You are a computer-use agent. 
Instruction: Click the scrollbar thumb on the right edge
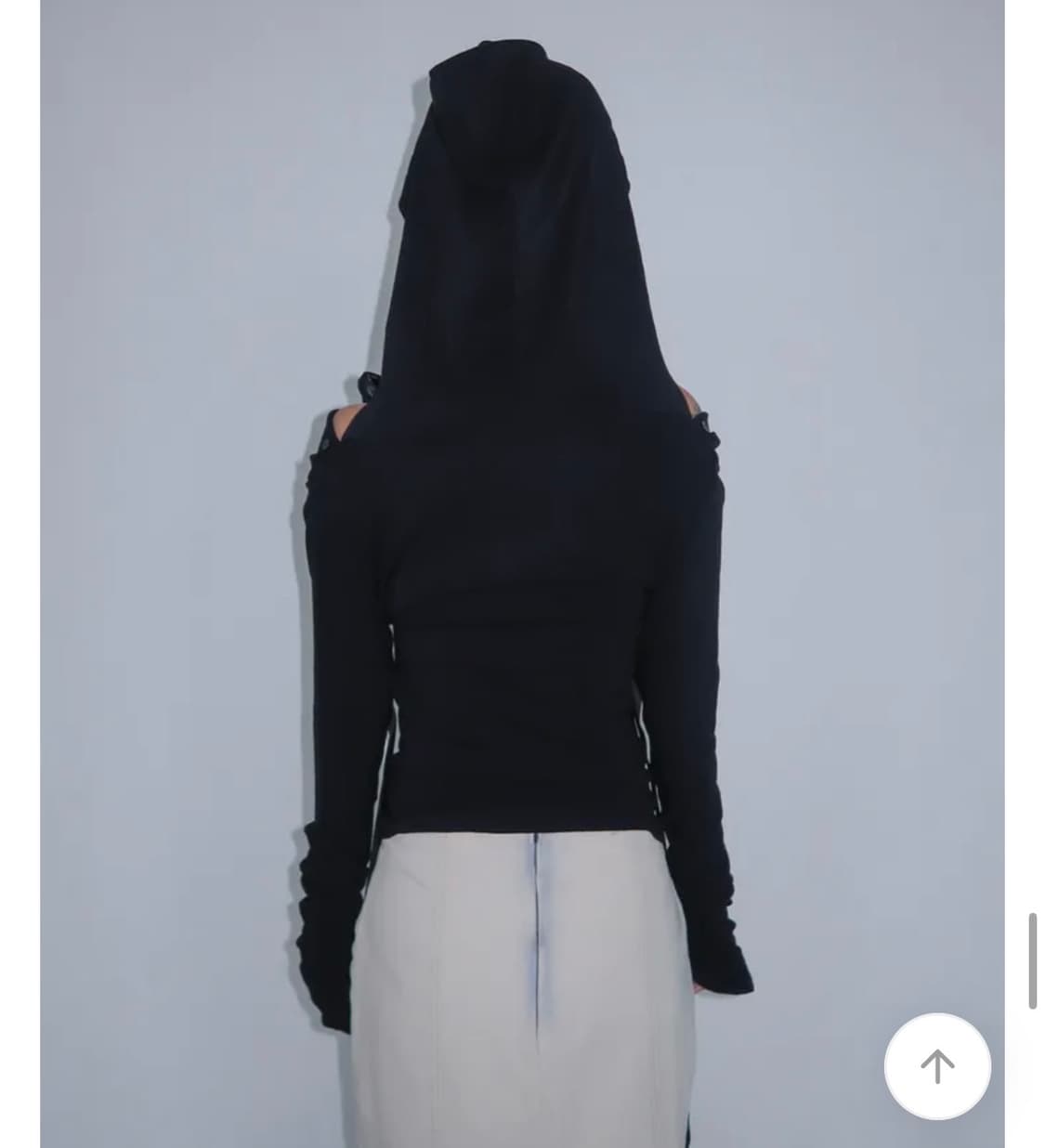tap(1031, 957)
